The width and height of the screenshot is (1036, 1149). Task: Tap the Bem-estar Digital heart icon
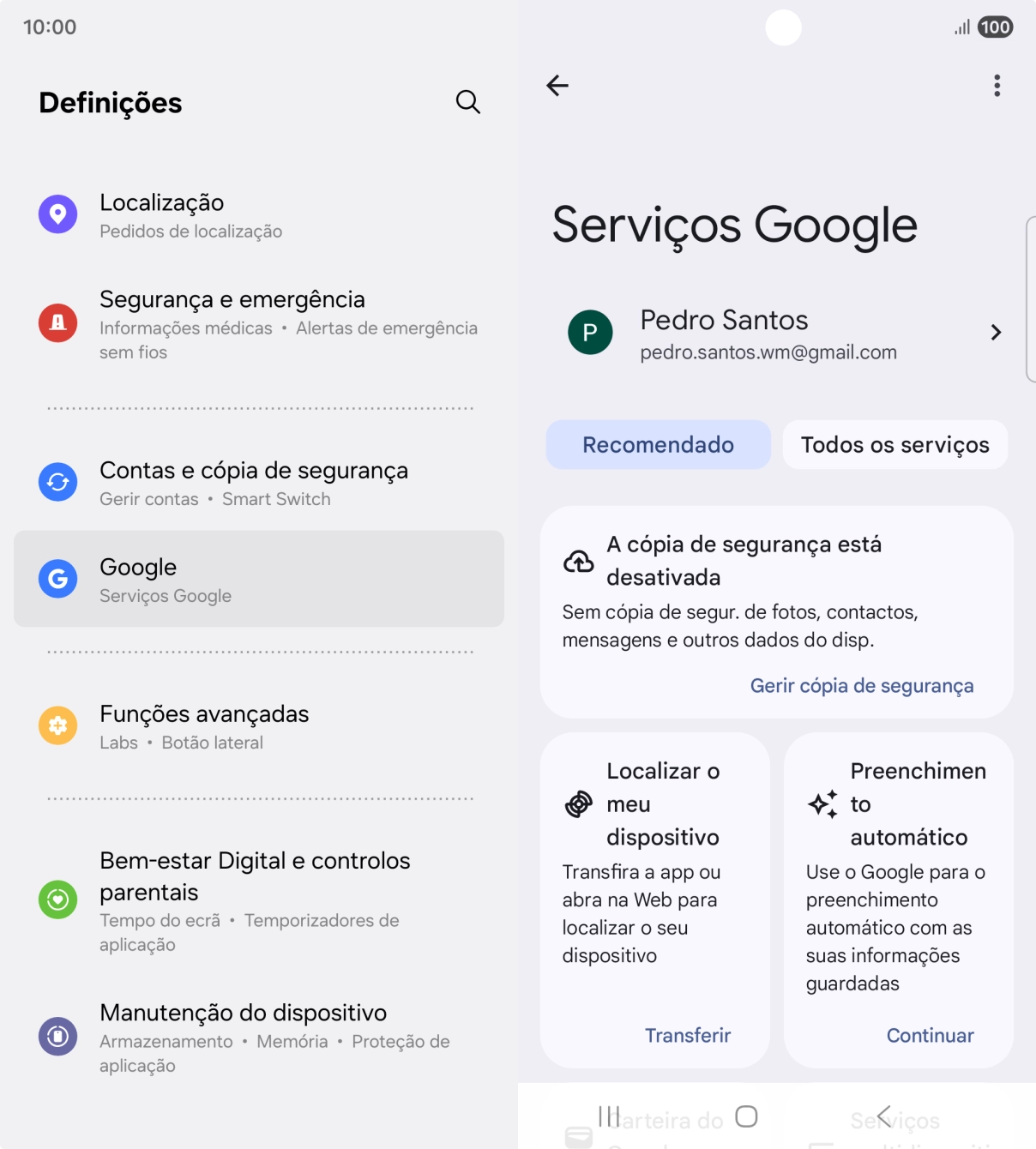(57, 900)
